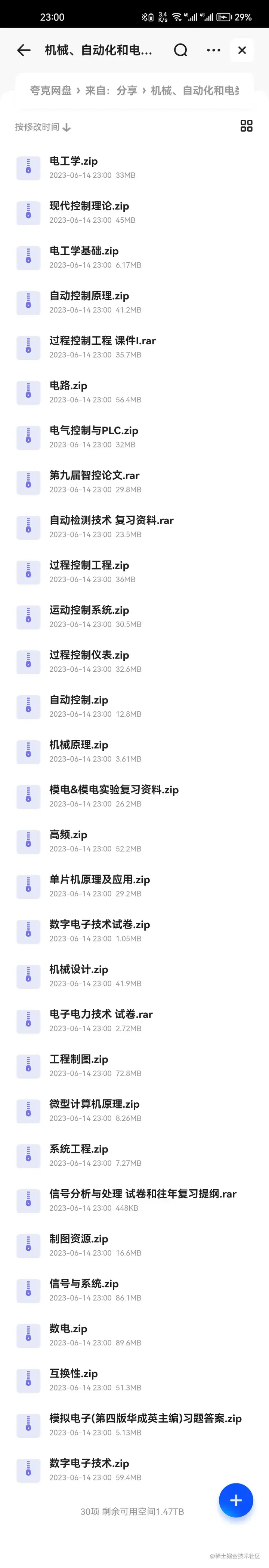
Task: Open 工程制图.zip file
Action: click(x=79, y=1059)
